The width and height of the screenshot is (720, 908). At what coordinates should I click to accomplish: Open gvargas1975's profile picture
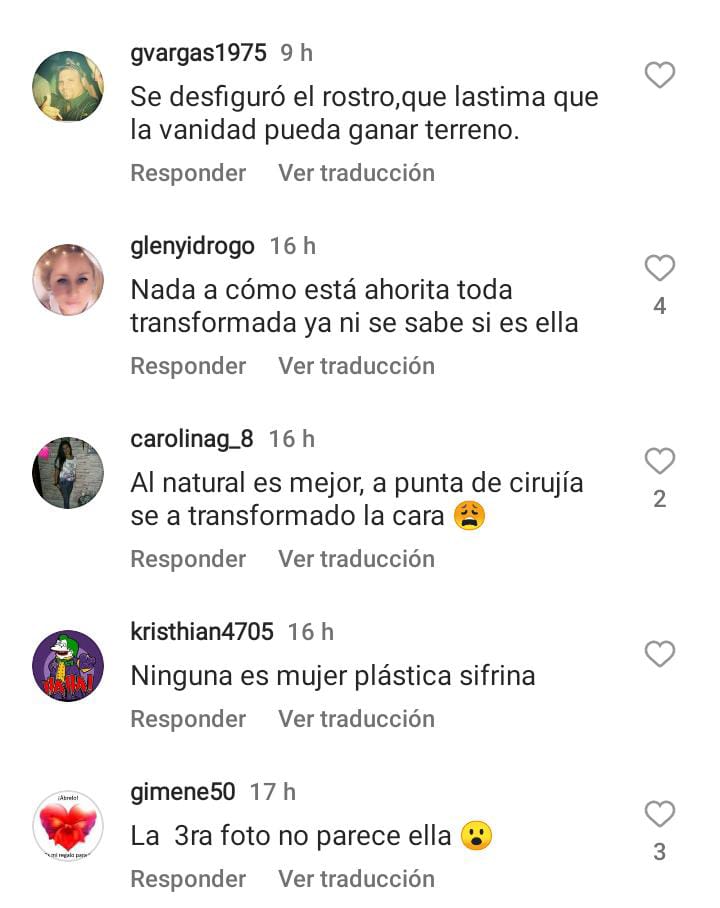(68, 86)
